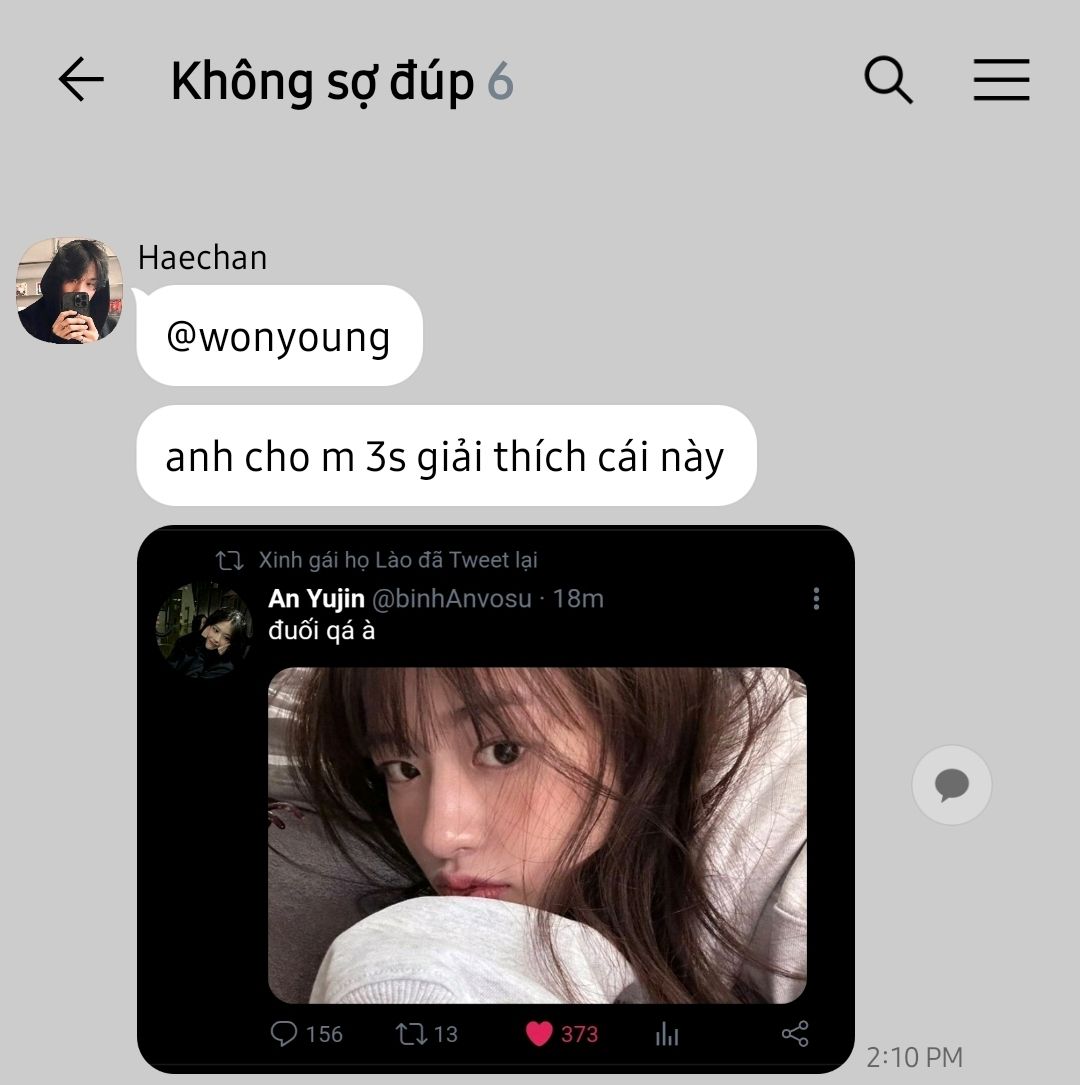The image size is (1080, 1085).
Task: Open the chat room hamburger menu
Action: pyautogui.click(x=1001, y=80)
